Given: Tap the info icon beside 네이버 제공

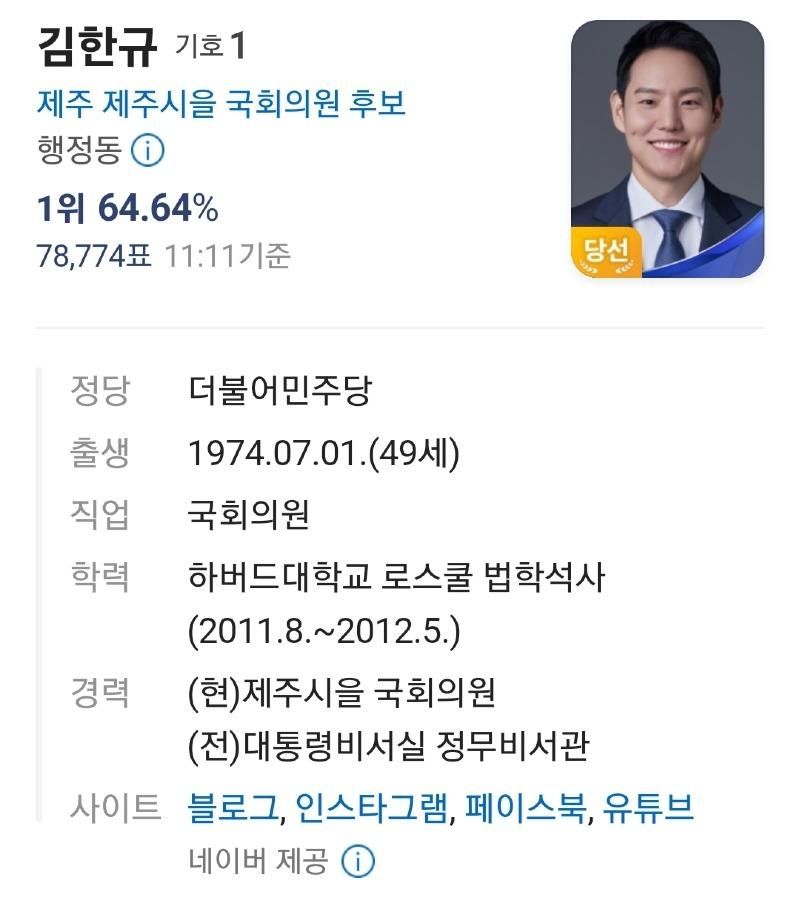Looking at the screenshot, I should pos(357,861).
